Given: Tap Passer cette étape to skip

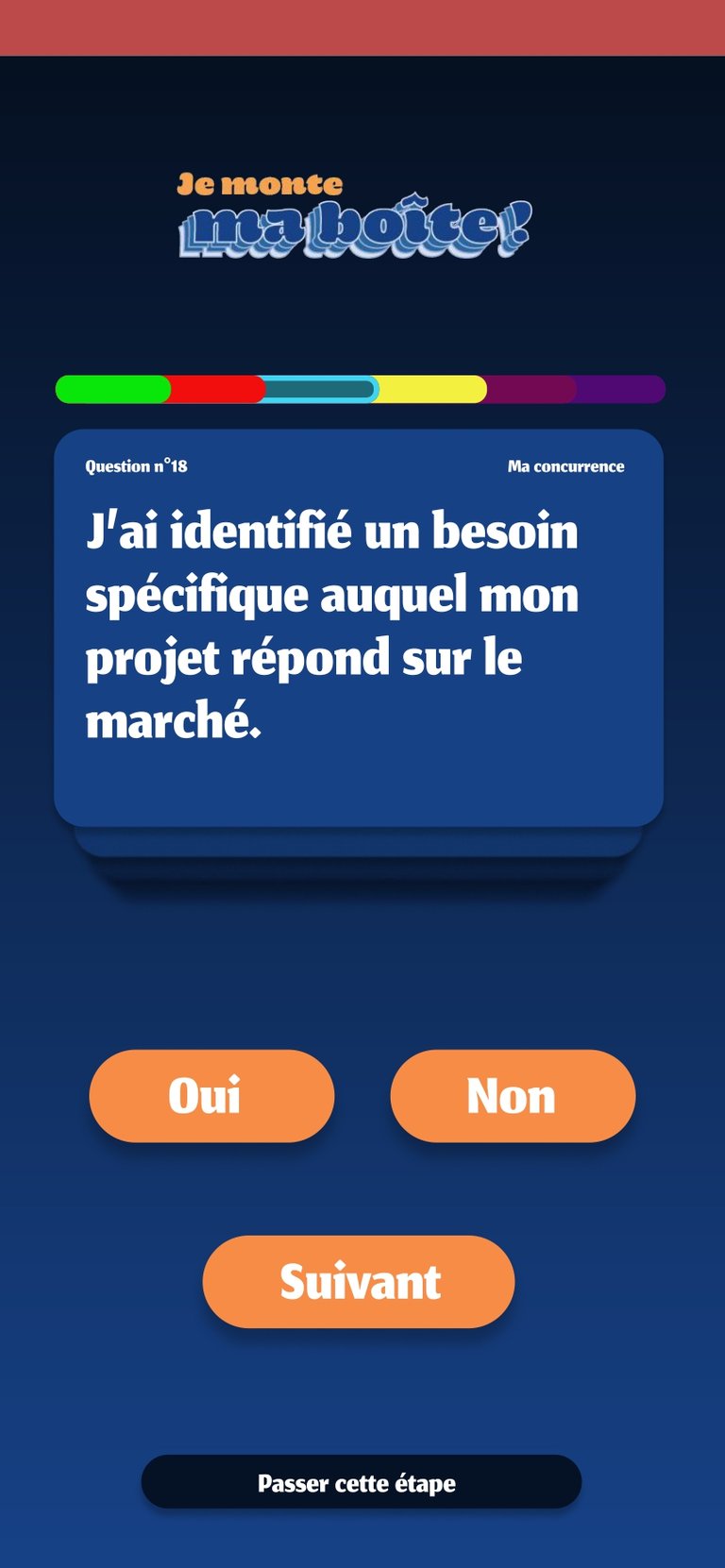Looking at the screenshot, I should click(x=361, y=1482).
